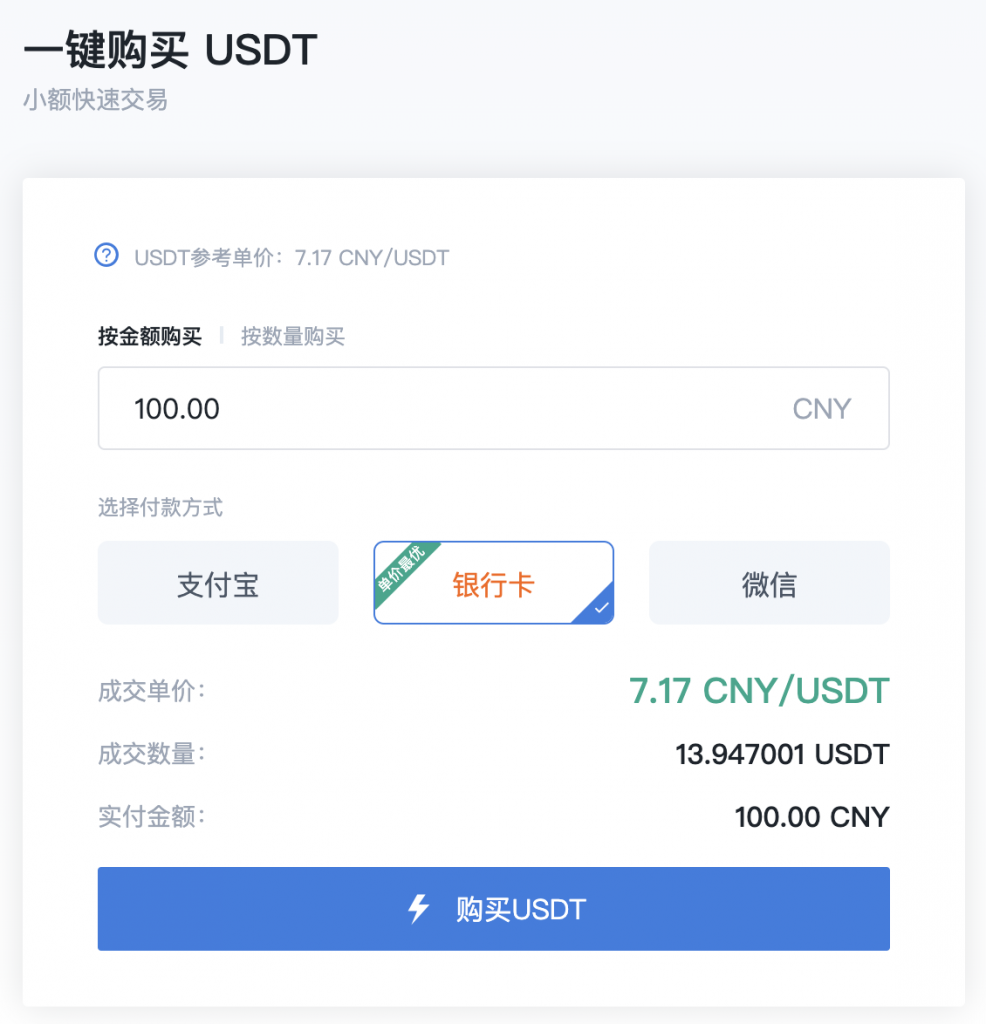Tap the 购买USDT button
The width and height of the screenshot is (986, 1024).
click(493, 908)
